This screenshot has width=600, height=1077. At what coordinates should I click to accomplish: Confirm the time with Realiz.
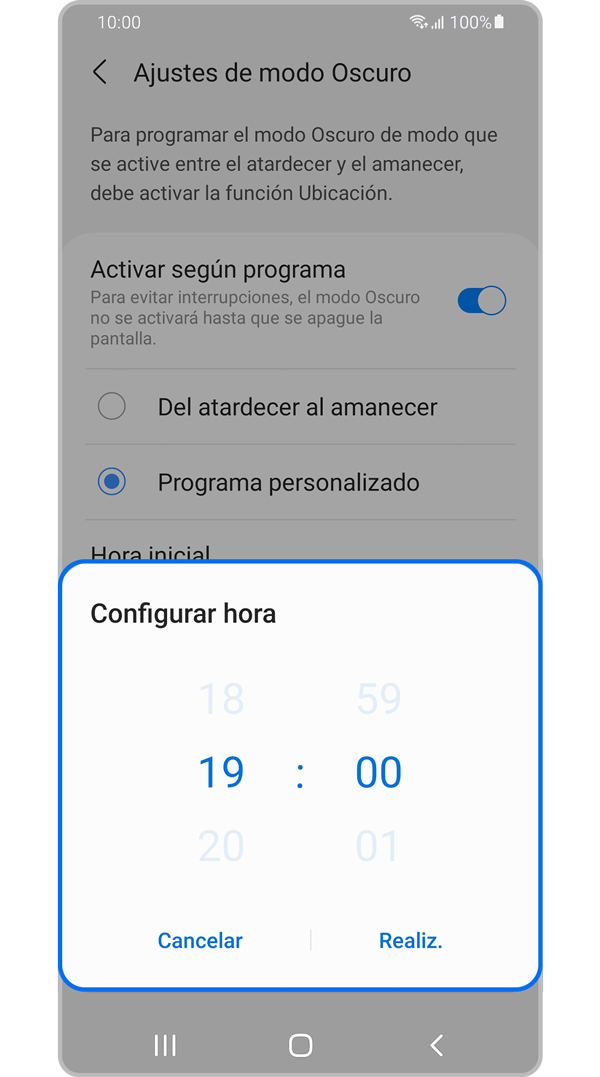click(410, 940)
